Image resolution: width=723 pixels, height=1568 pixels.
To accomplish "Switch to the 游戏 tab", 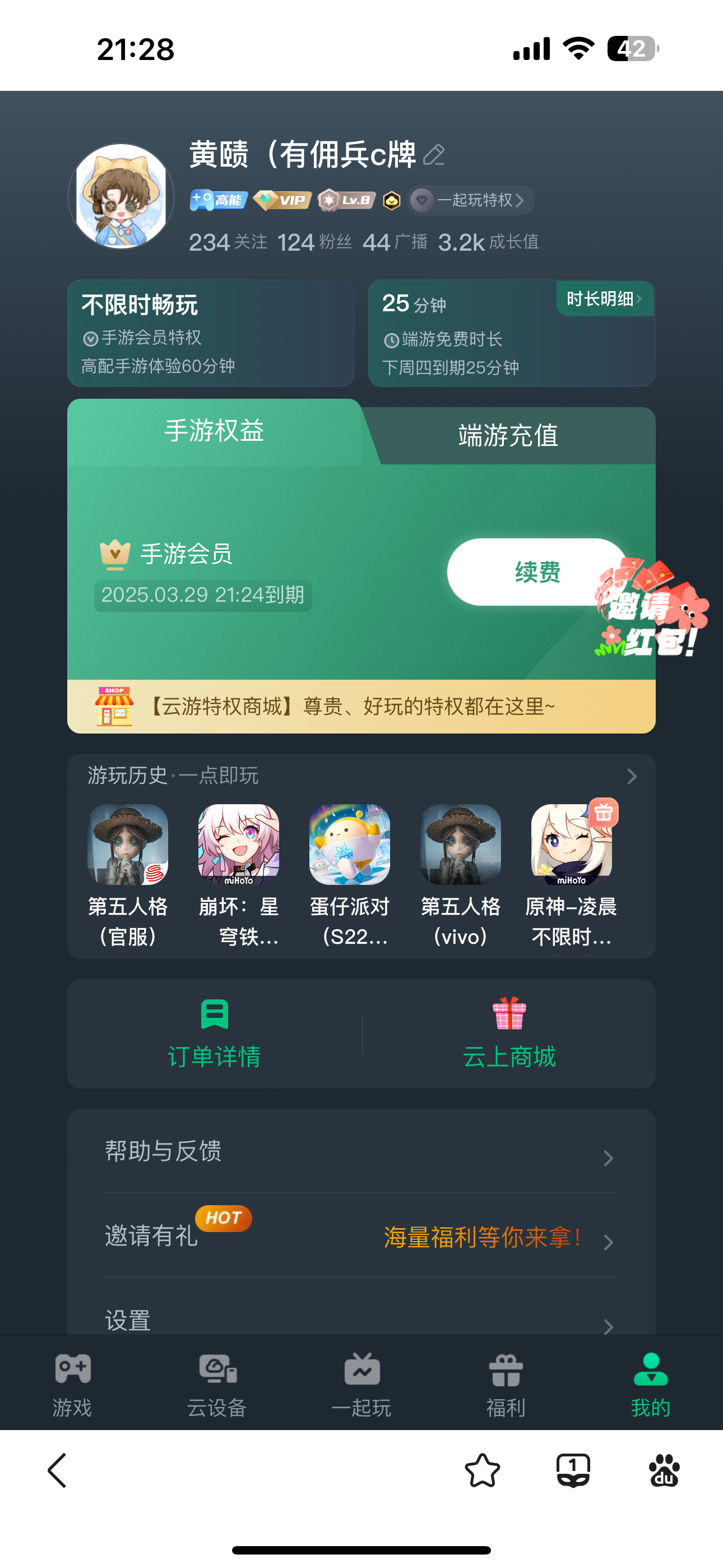I will click(72, 1385).
